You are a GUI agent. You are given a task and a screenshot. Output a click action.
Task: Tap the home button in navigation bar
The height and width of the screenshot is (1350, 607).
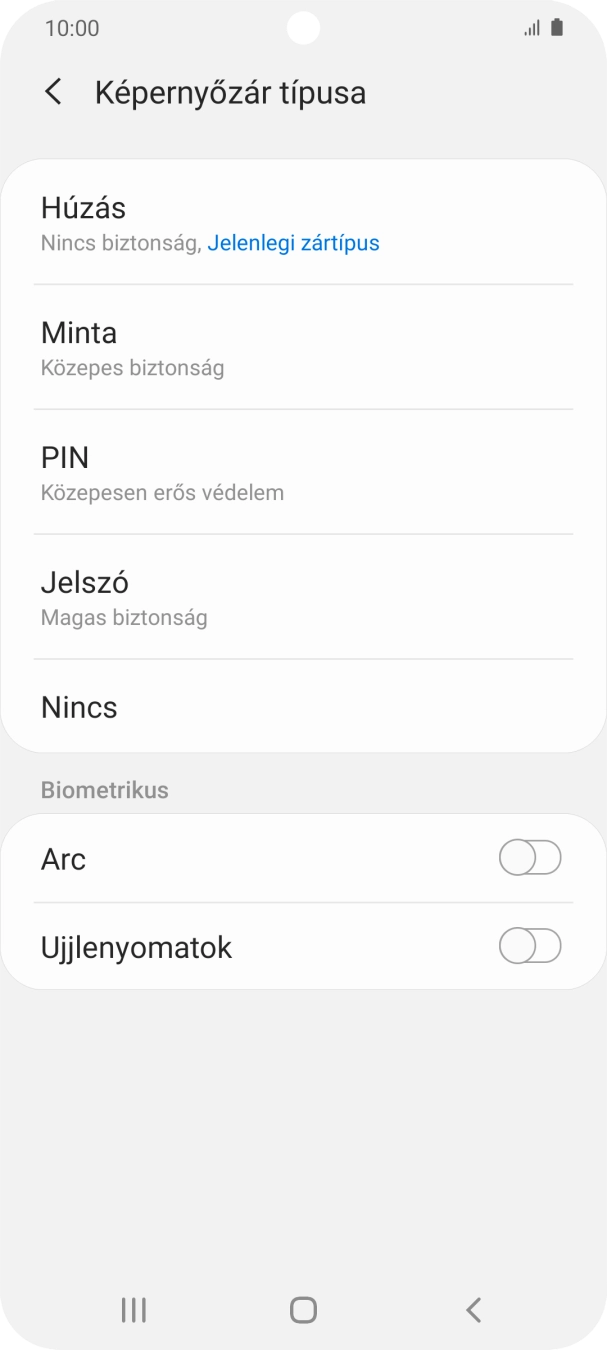tap(303, 1310)
